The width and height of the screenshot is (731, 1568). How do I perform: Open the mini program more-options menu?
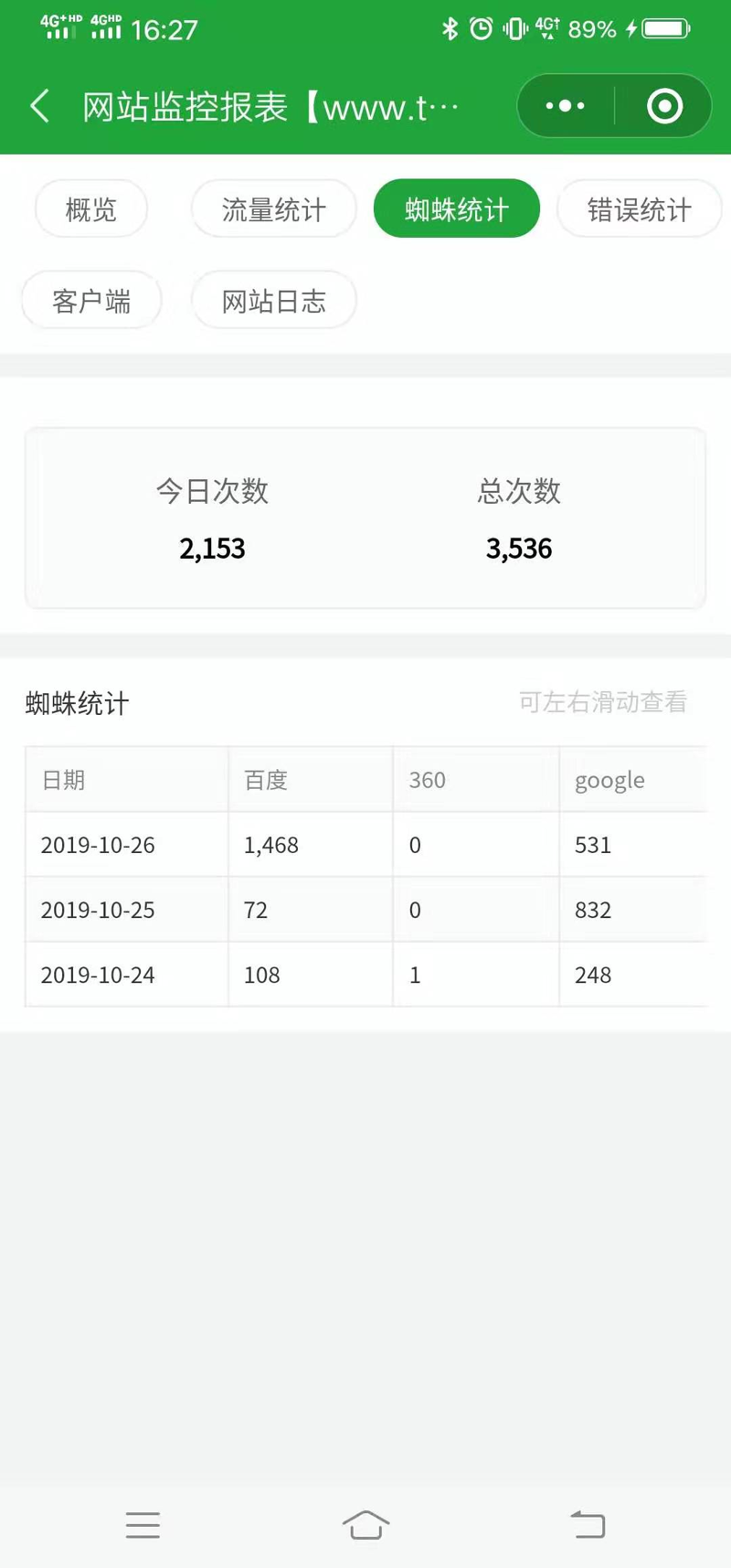click(565, 106)
